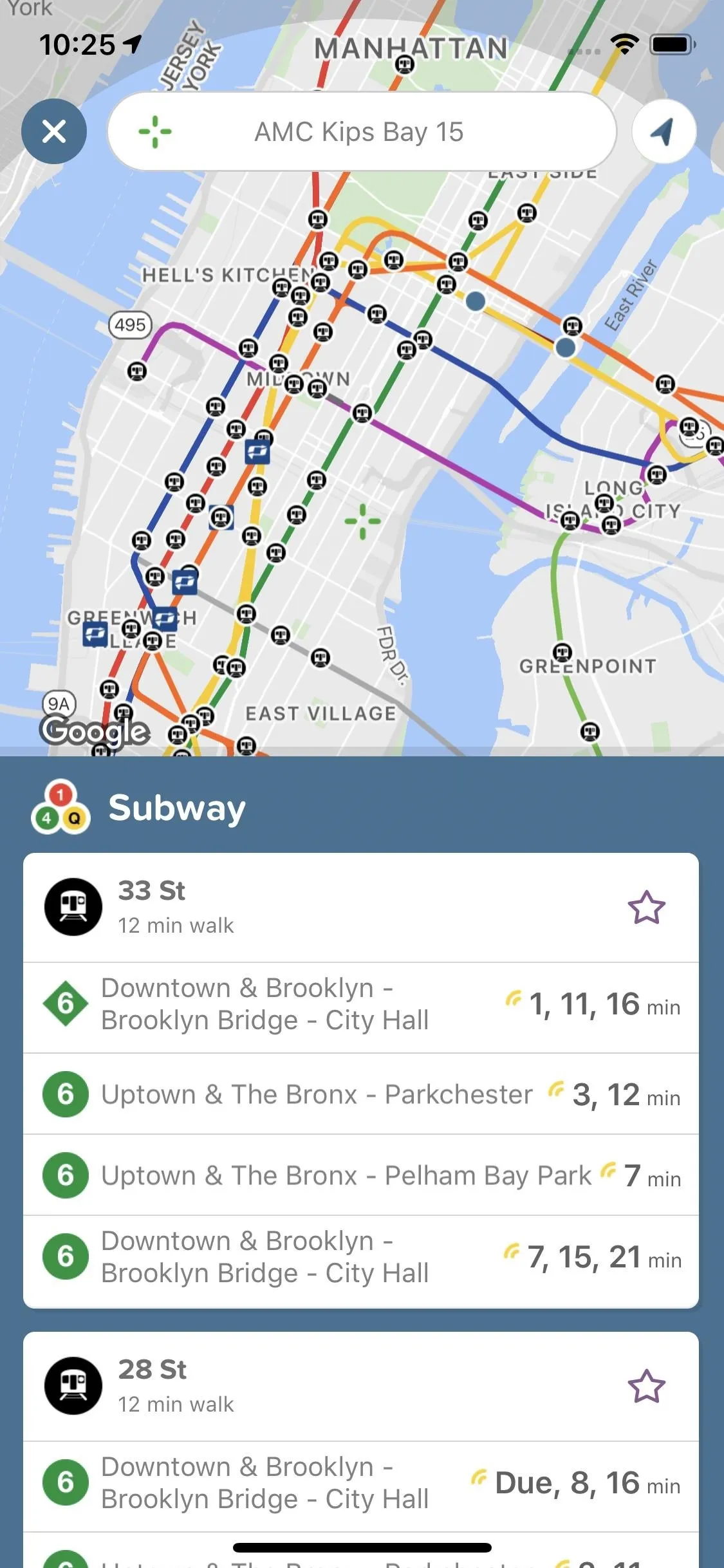Screen dimensions: 724x1568
Task: Tap the subway station marker near Greenpoint
Action: (x=562, y=652)
